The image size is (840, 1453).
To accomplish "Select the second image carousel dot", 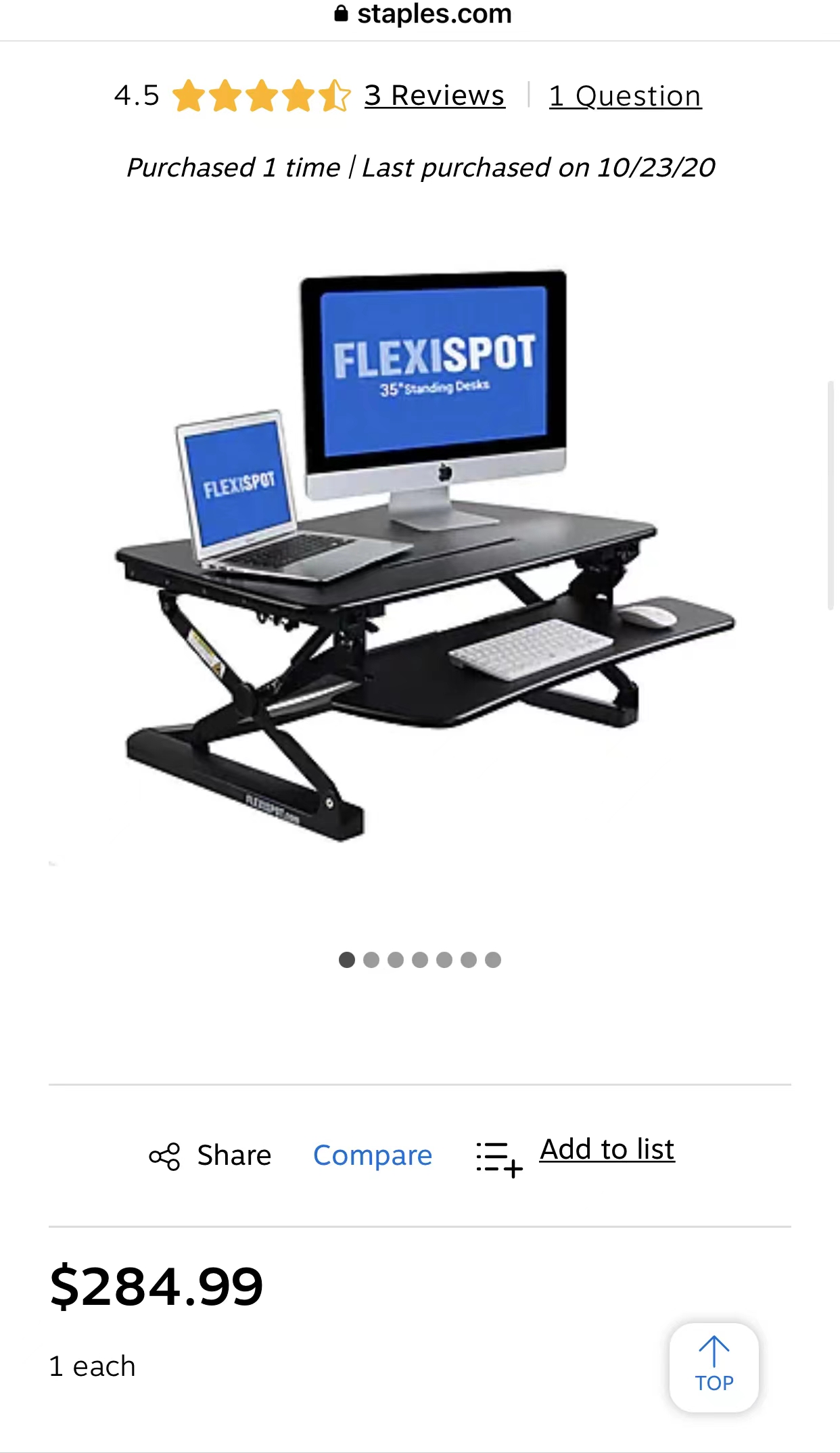I will point(371,960).
